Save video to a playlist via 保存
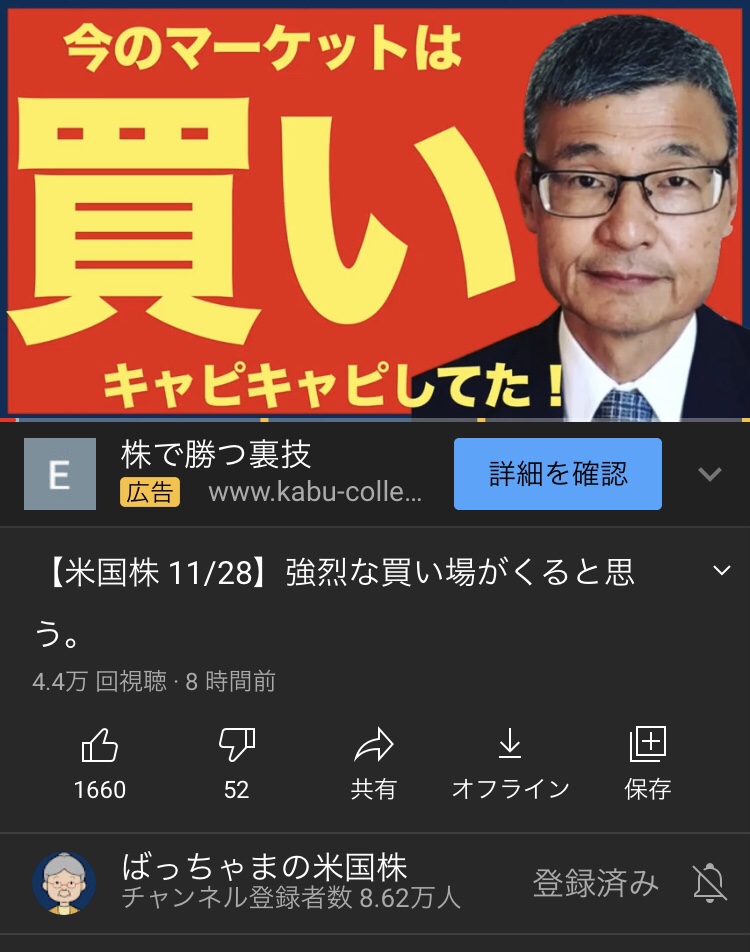This screenshot has height=952, width=750. 647,762
